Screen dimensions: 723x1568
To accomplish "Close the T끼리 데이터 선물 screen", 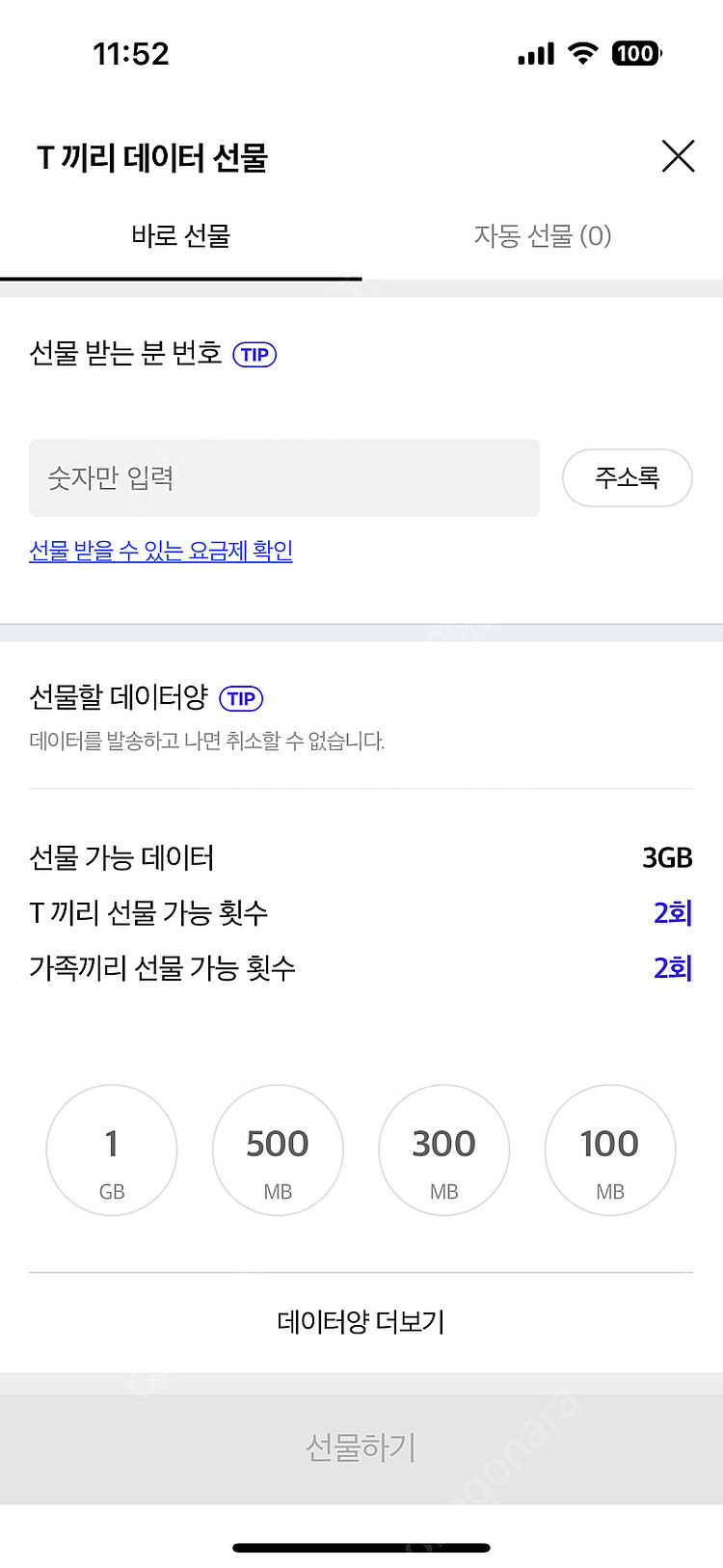I will (x=678, y=156).
